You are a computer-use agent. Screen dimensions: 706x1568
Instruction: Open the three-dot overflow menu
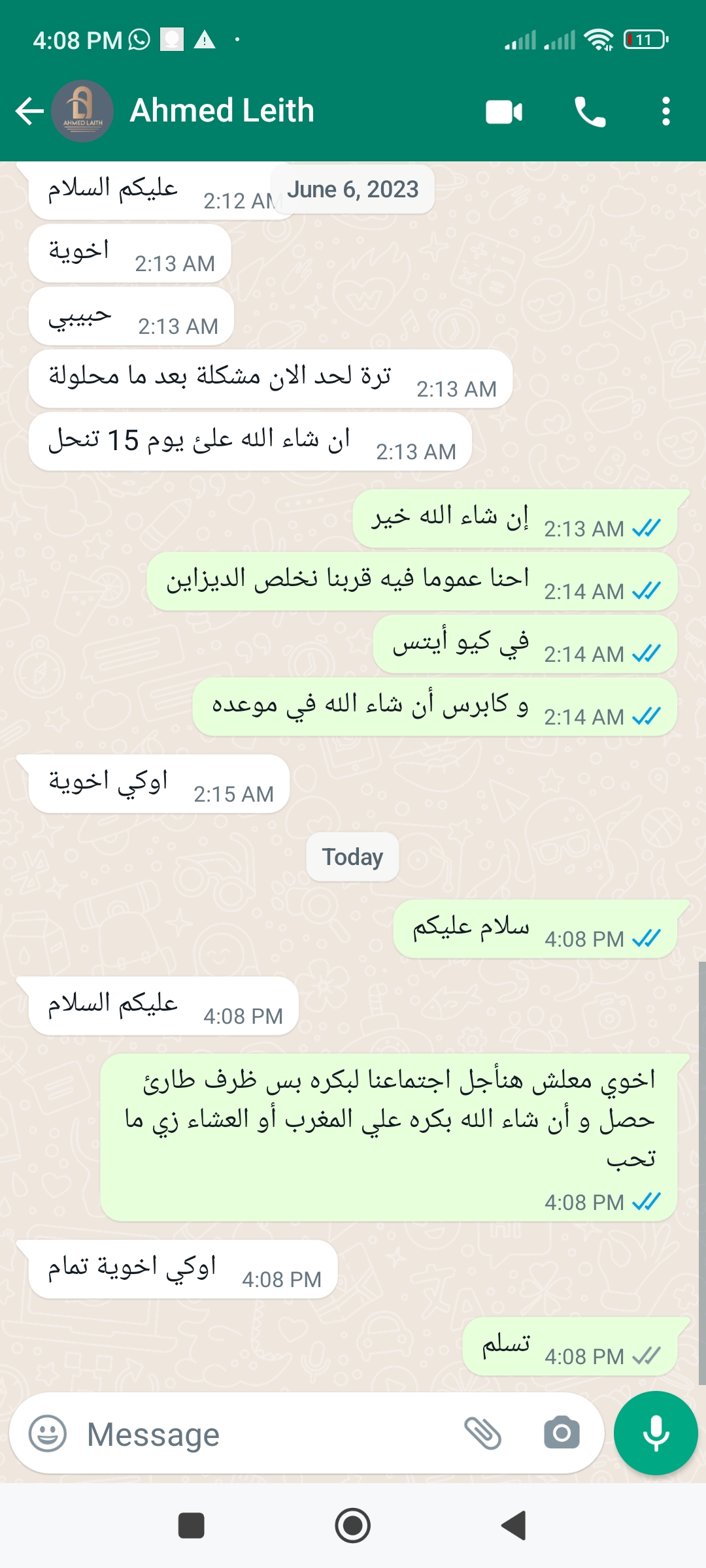665,112
